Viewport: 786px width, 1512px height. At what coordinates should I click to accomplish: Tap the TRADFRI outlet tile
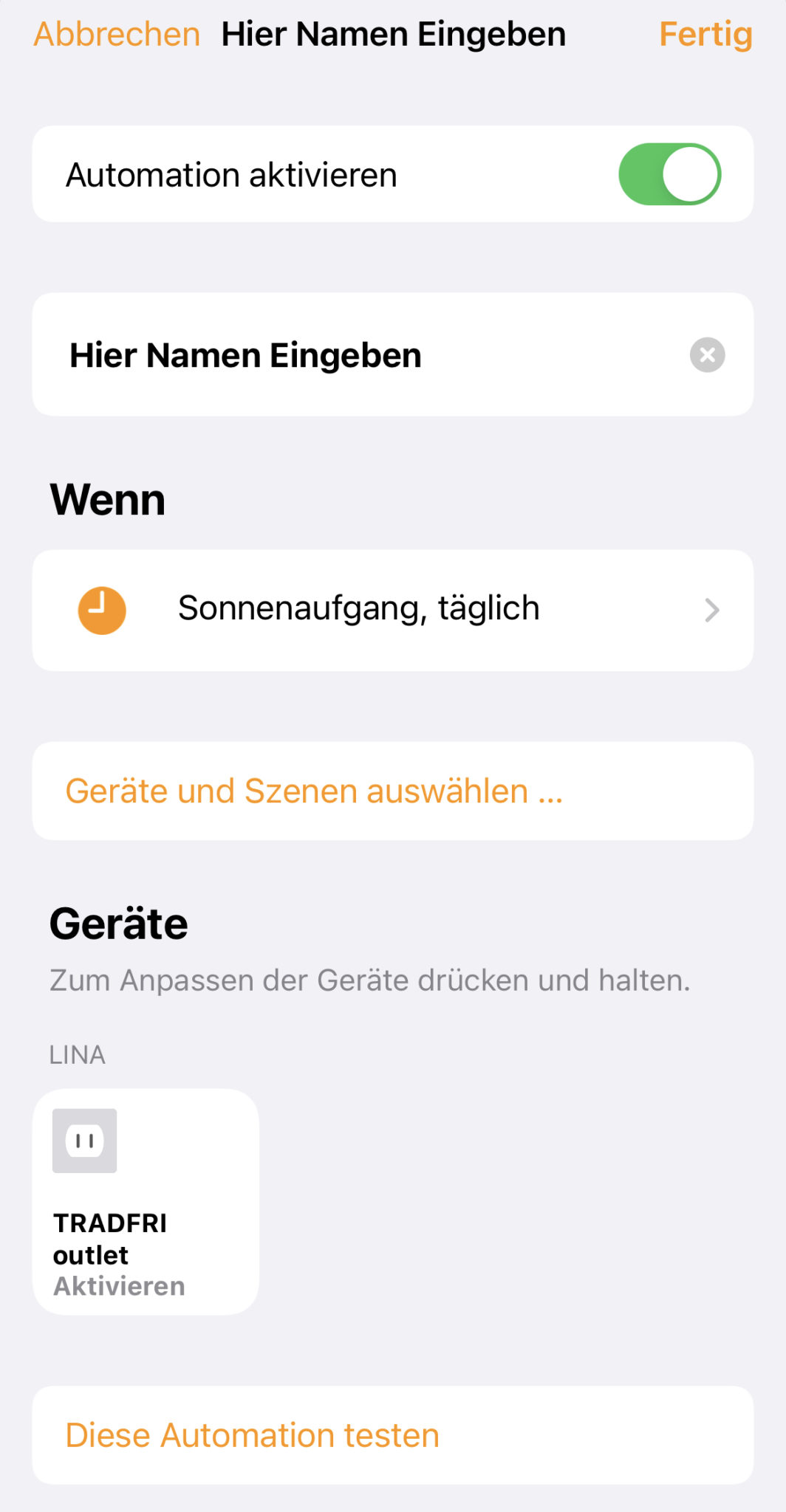(146, 1201)
